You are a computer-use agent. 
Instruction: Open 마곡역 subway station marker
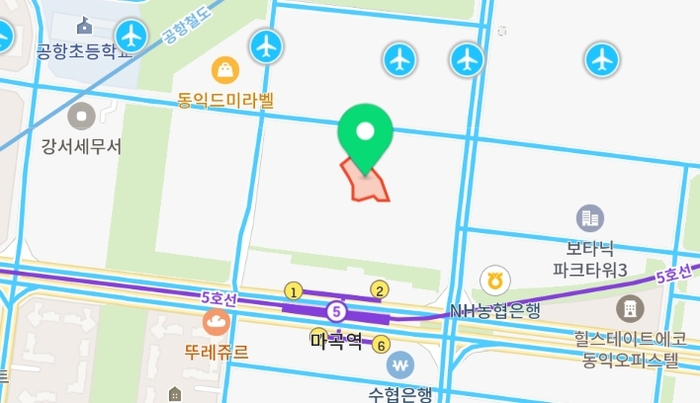click(336, 312)
